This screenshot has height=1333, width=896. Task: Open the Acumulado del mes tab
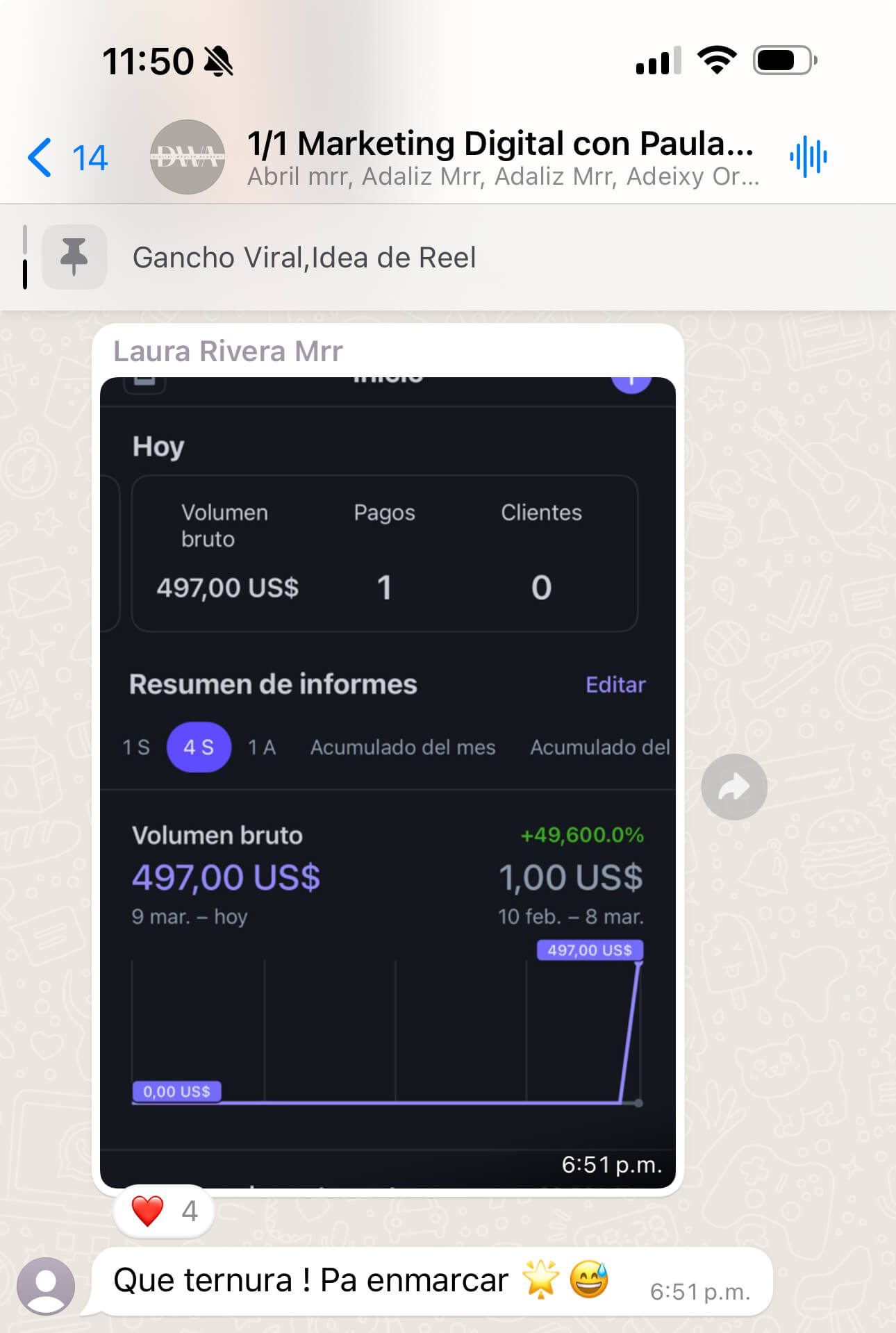(x=404, y=747)
